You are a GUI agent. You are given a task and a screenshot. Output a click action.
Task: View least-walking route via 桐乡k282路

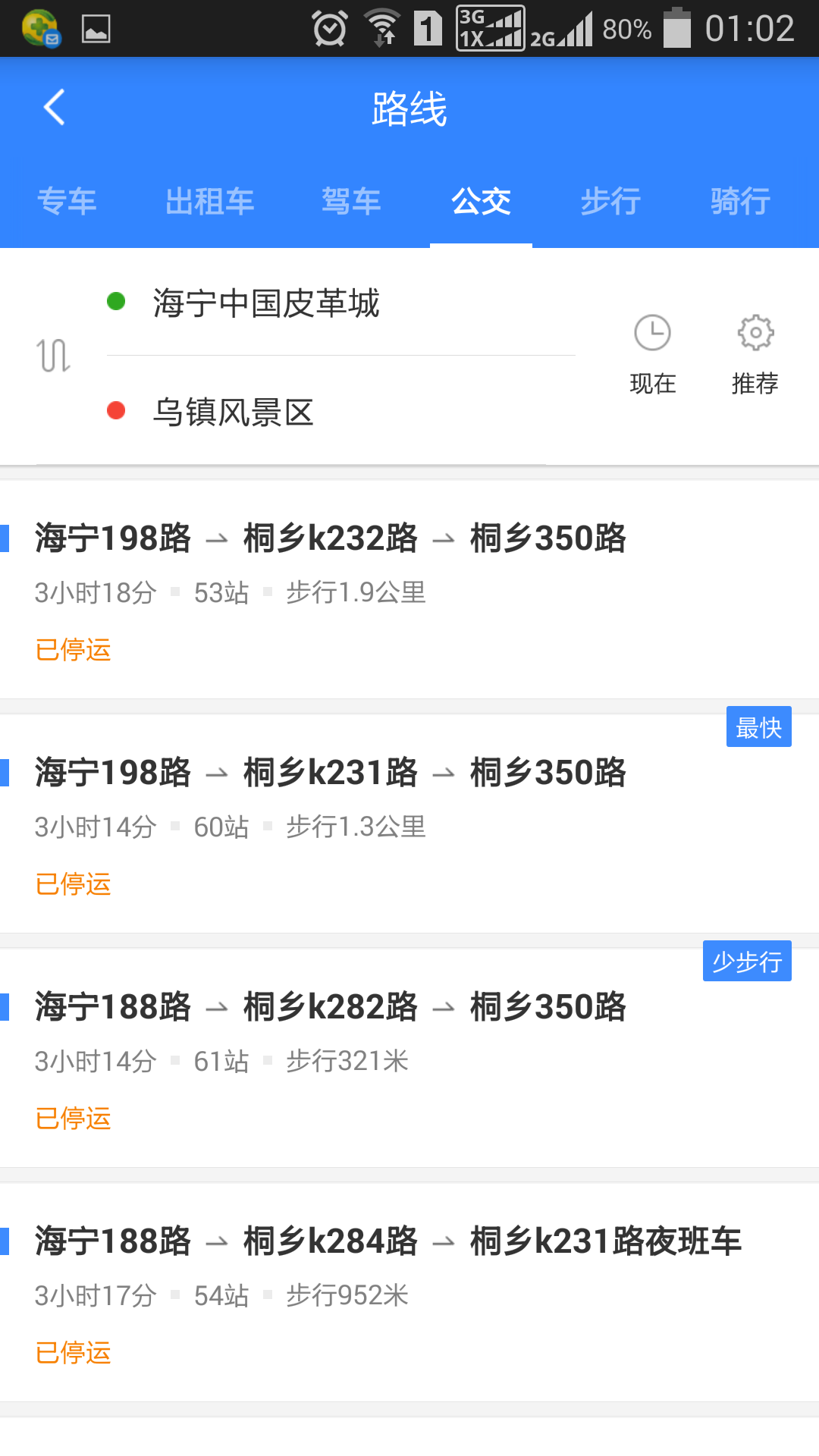click(409, 1058)
